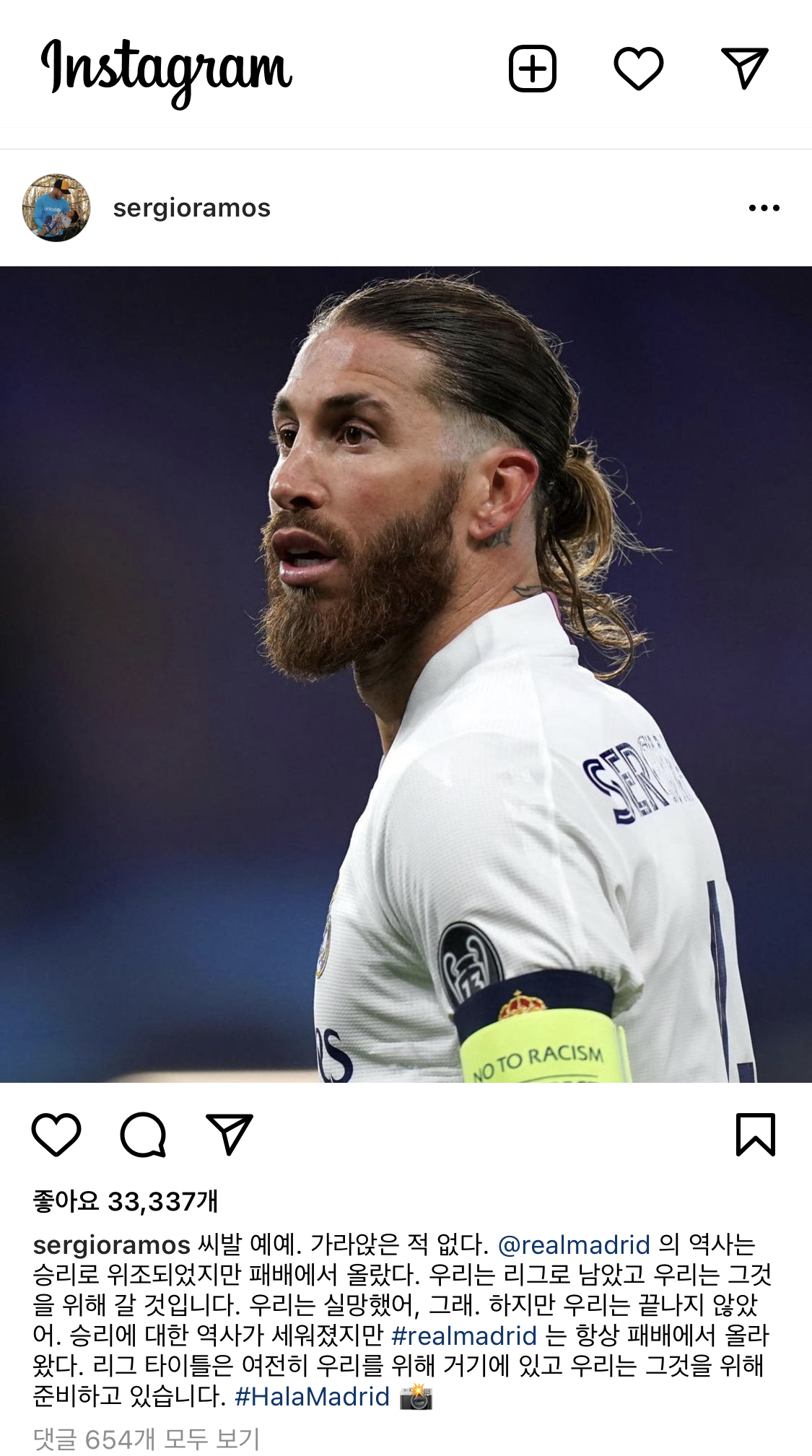View all comments: 댓글 654개 모두 보기
812x1456 pixels.
pos(147,1439)
